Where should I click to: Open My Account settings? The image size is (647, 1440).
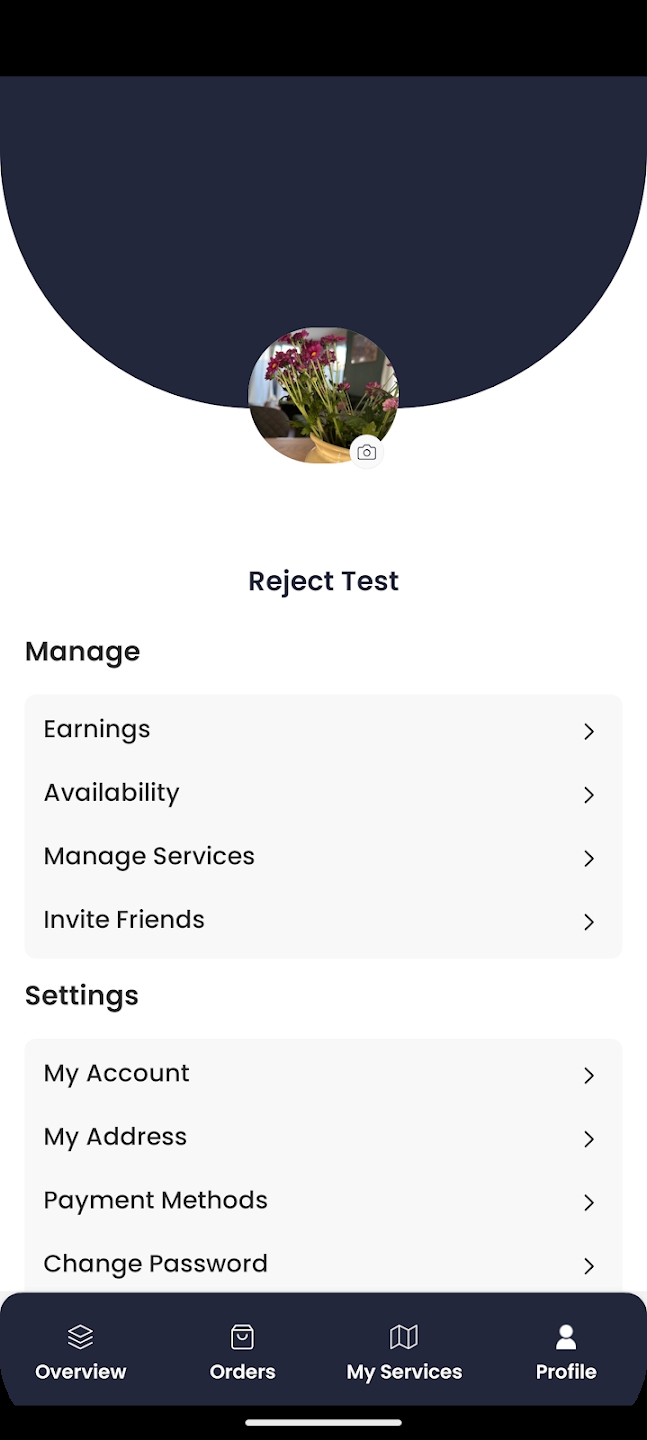(x=322, y=1074)
